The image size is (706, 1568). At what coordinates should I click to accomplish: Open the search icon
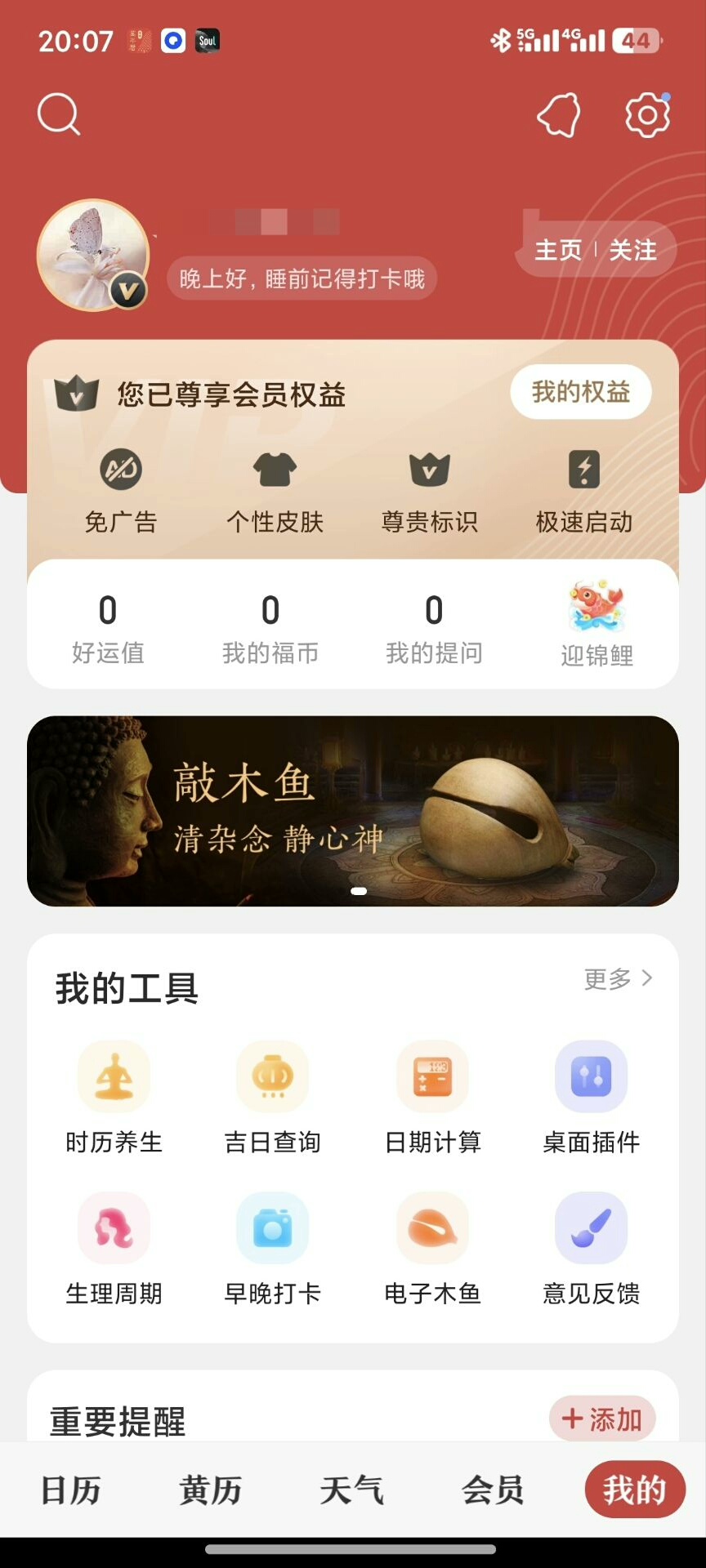click(x=59, y=114)
